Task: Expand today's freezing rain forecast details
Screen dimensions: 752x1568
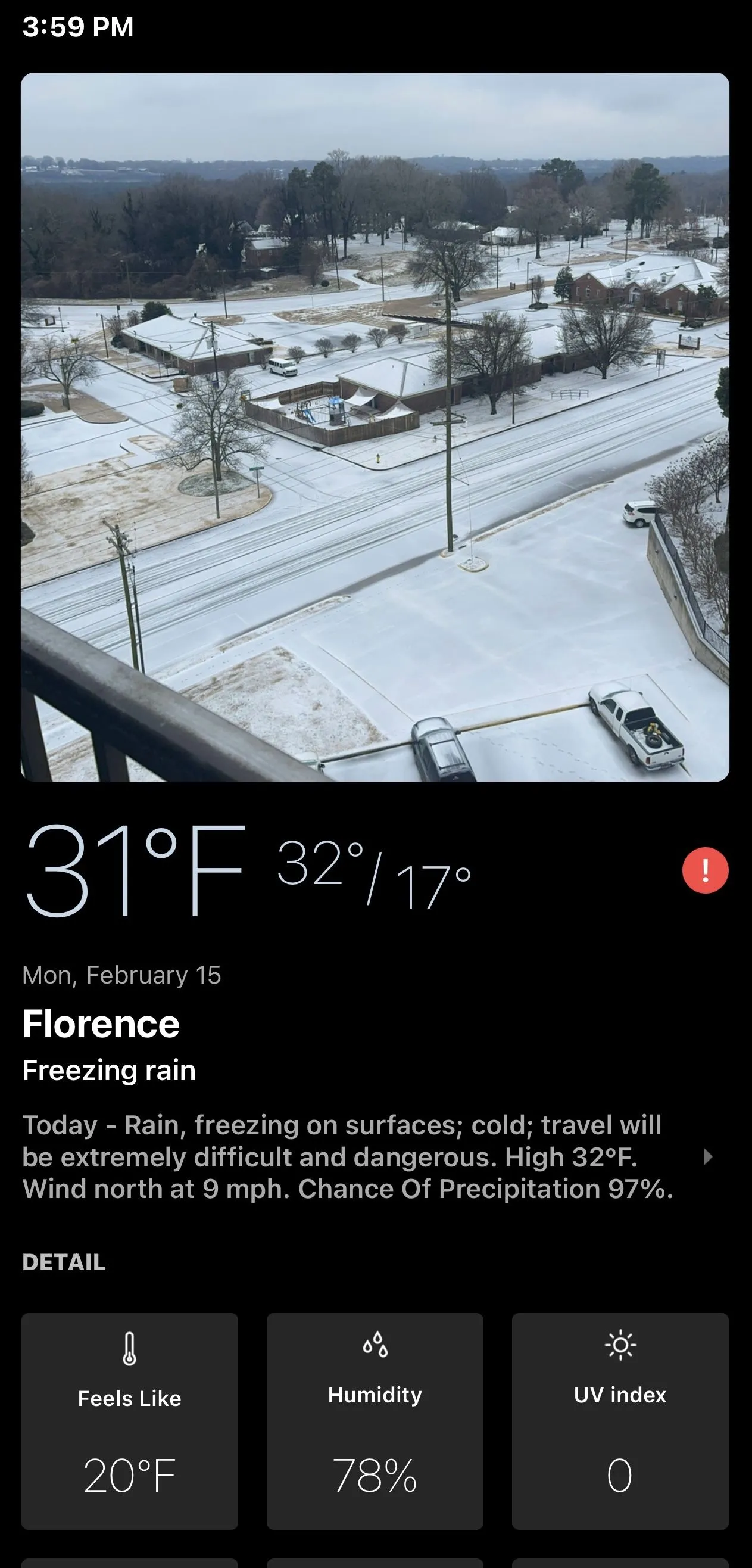Action: point(707,1157)
